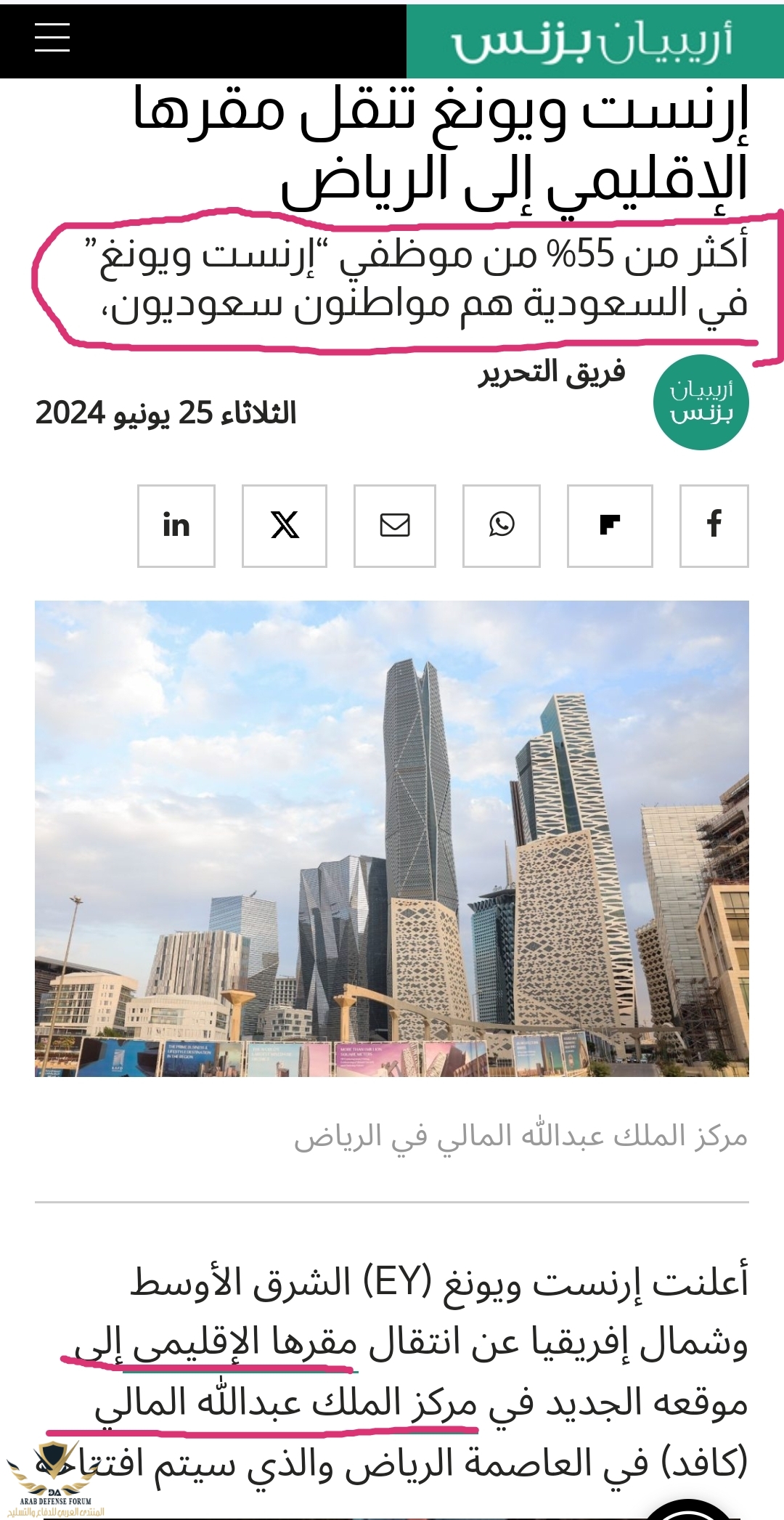Screen dimensions: 784x1520
Task: Go to Arabian Business homepage via header logo
Action: point(593,41)
